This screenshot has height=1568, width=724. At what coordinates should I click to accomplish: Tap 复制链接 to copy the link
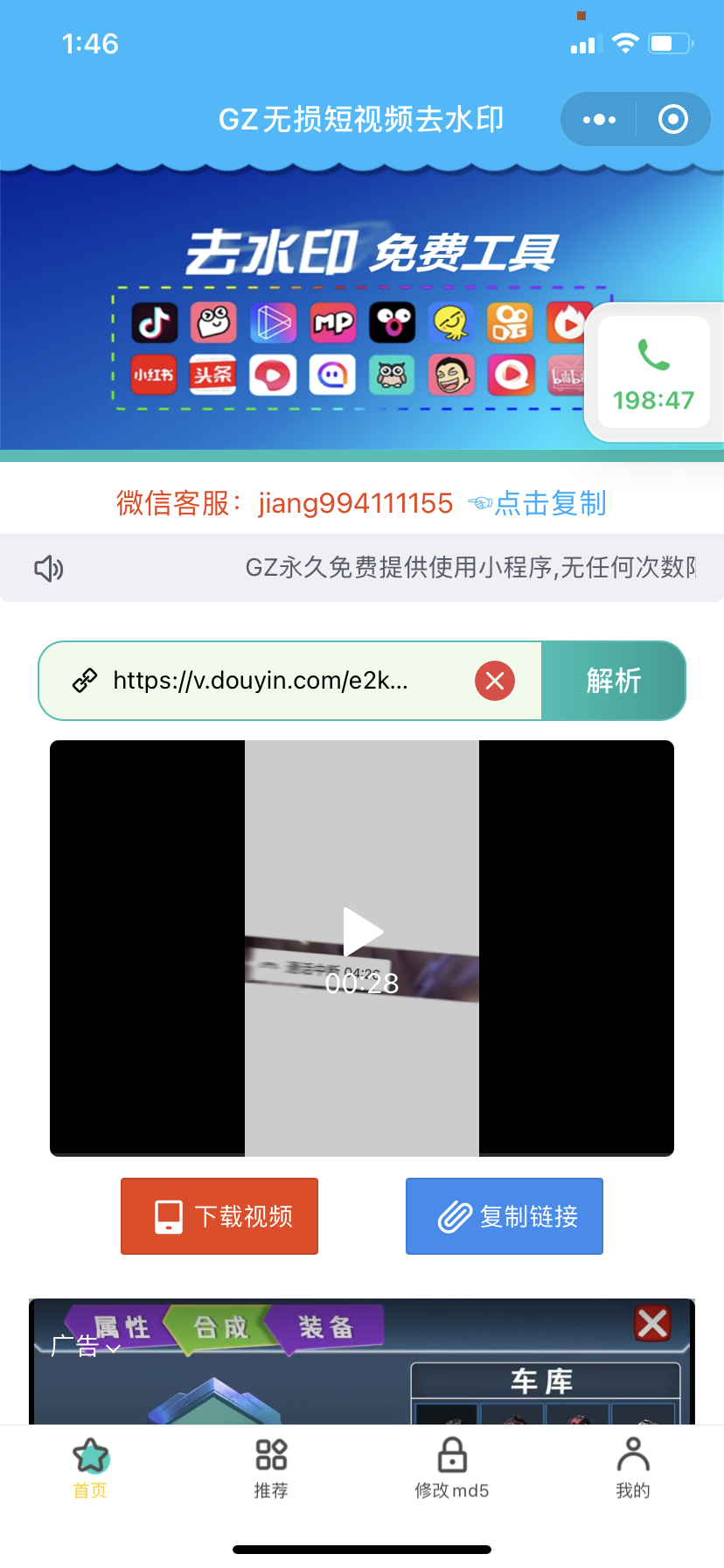(x=505, y=1216)
